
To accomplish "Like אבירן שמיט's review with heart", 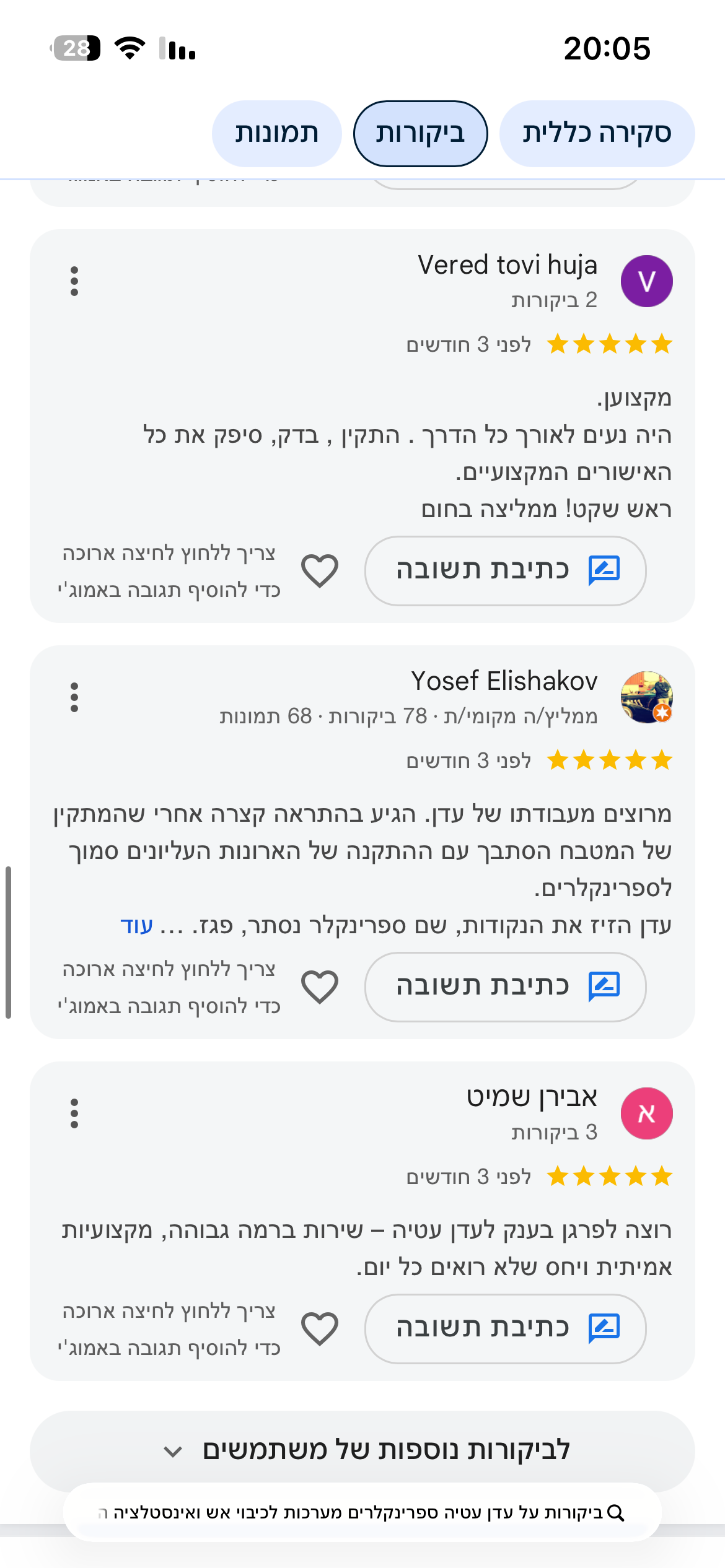I will coord(320,1328).
